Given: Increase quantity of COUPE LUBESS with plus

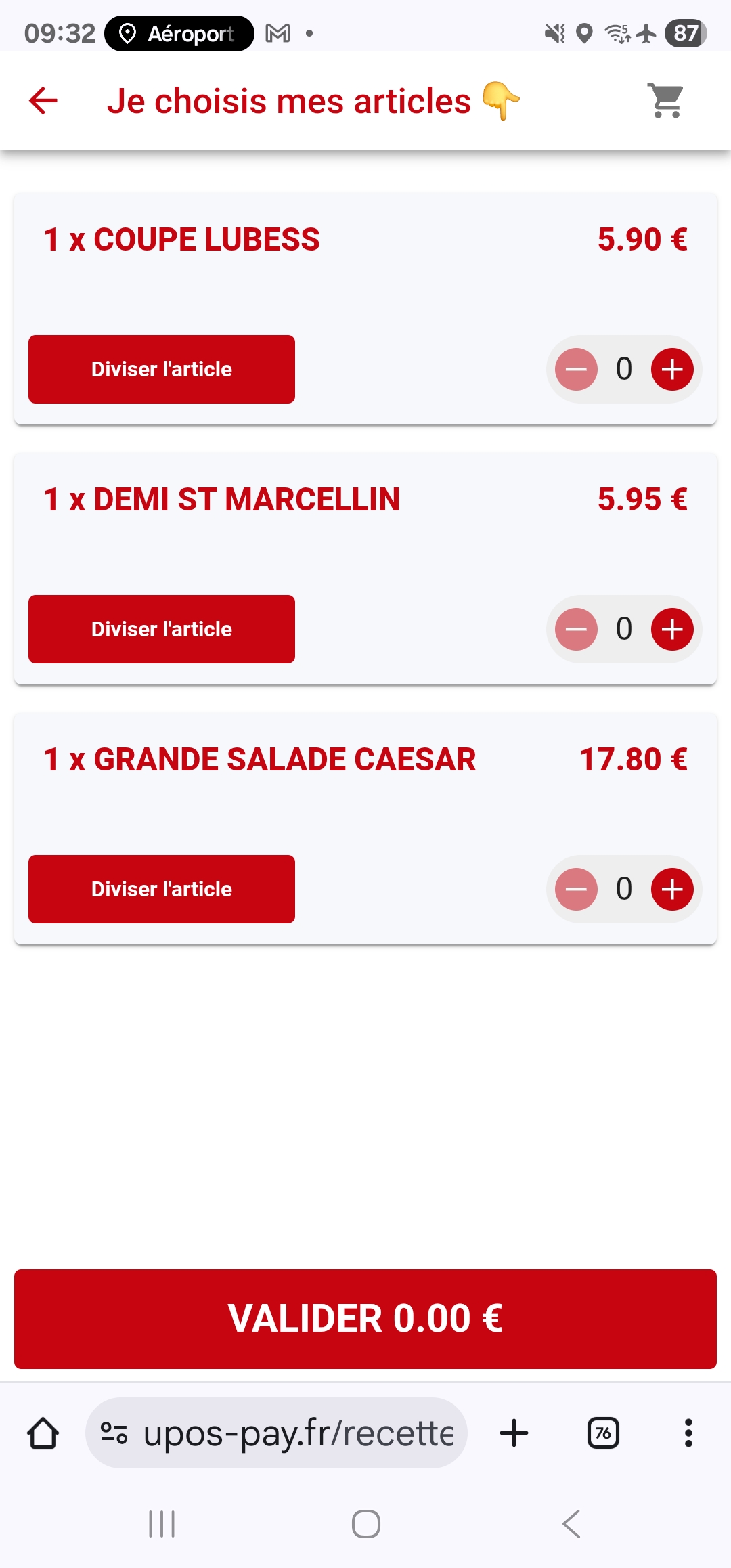Looking at the screenshot, I should pyautogui.click(x=671, y=370).
